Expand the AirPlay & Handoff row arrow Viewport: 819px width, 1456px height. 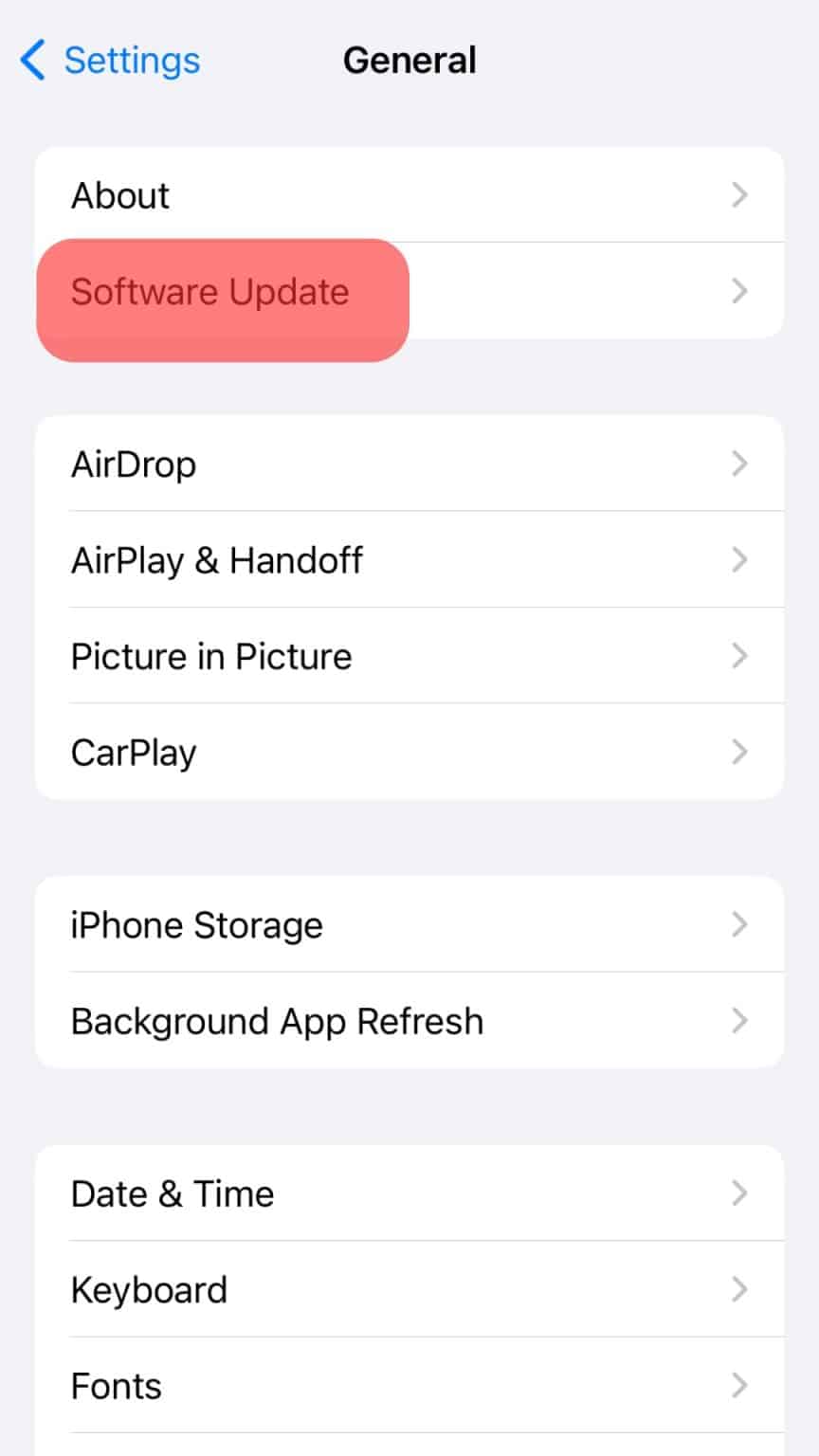[x=740, y=559]
